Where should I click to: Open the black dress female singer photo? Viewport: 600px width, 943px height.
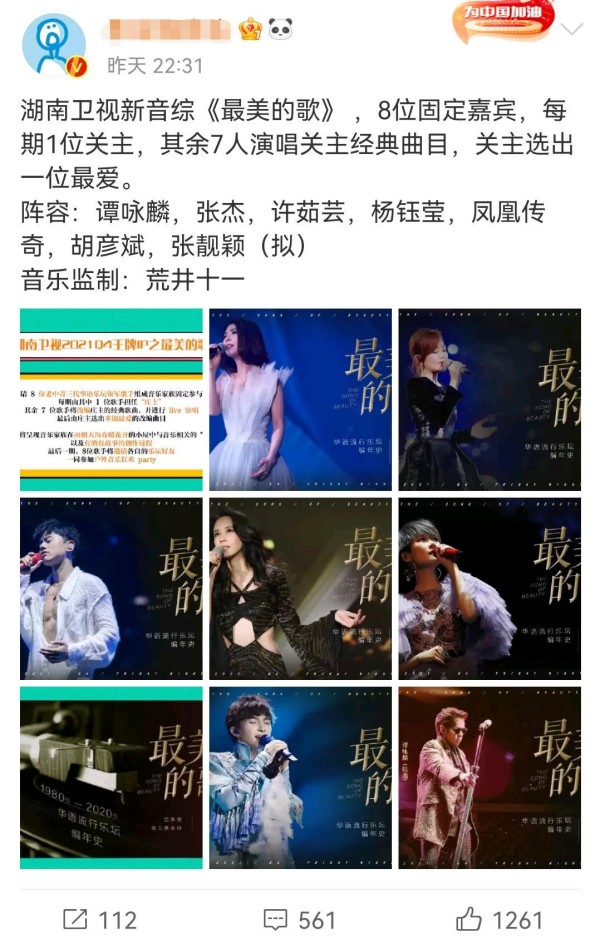click(489, 399)
